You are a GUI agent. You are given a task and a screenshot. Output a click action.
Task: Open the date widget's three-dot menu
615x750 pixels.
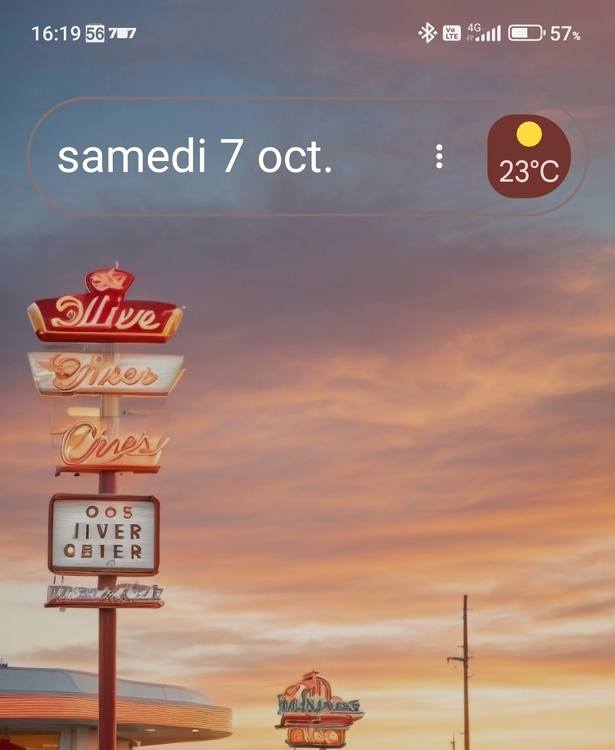tap(439, 156)
